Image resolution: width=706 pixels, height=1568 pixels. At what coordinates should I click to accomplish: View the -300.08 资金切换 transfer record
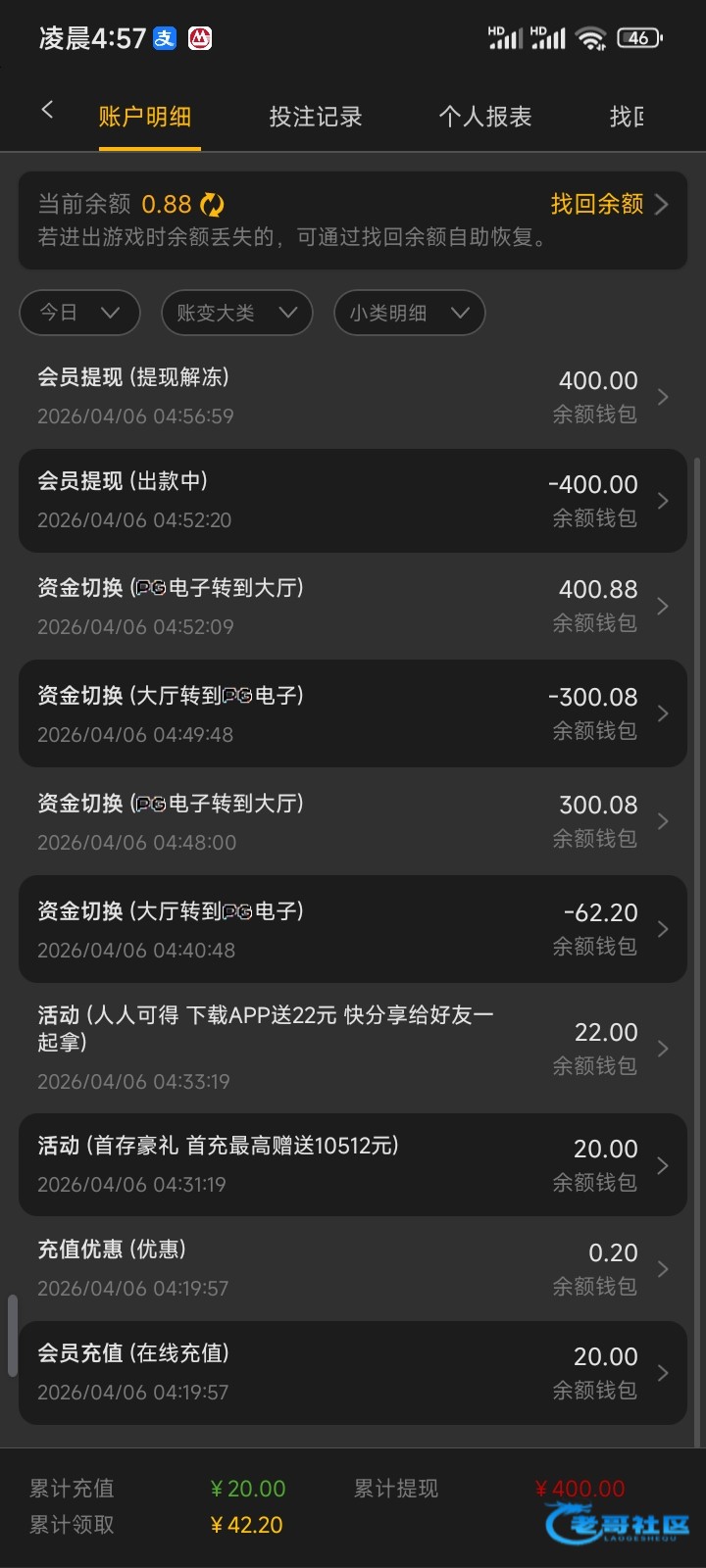pos(353,713)
